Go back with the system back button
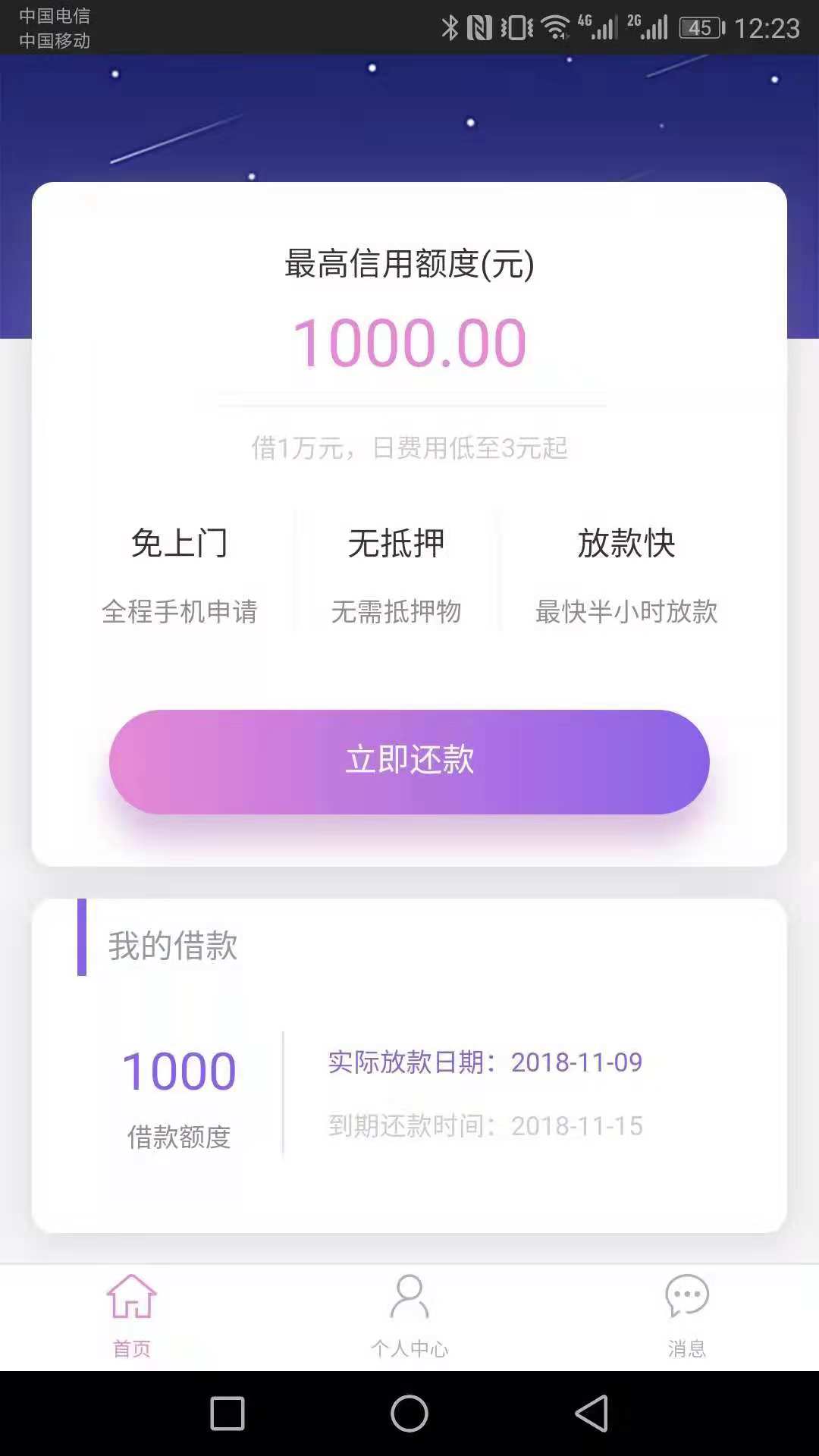 pyautogui.click(x=591, y=1414)
